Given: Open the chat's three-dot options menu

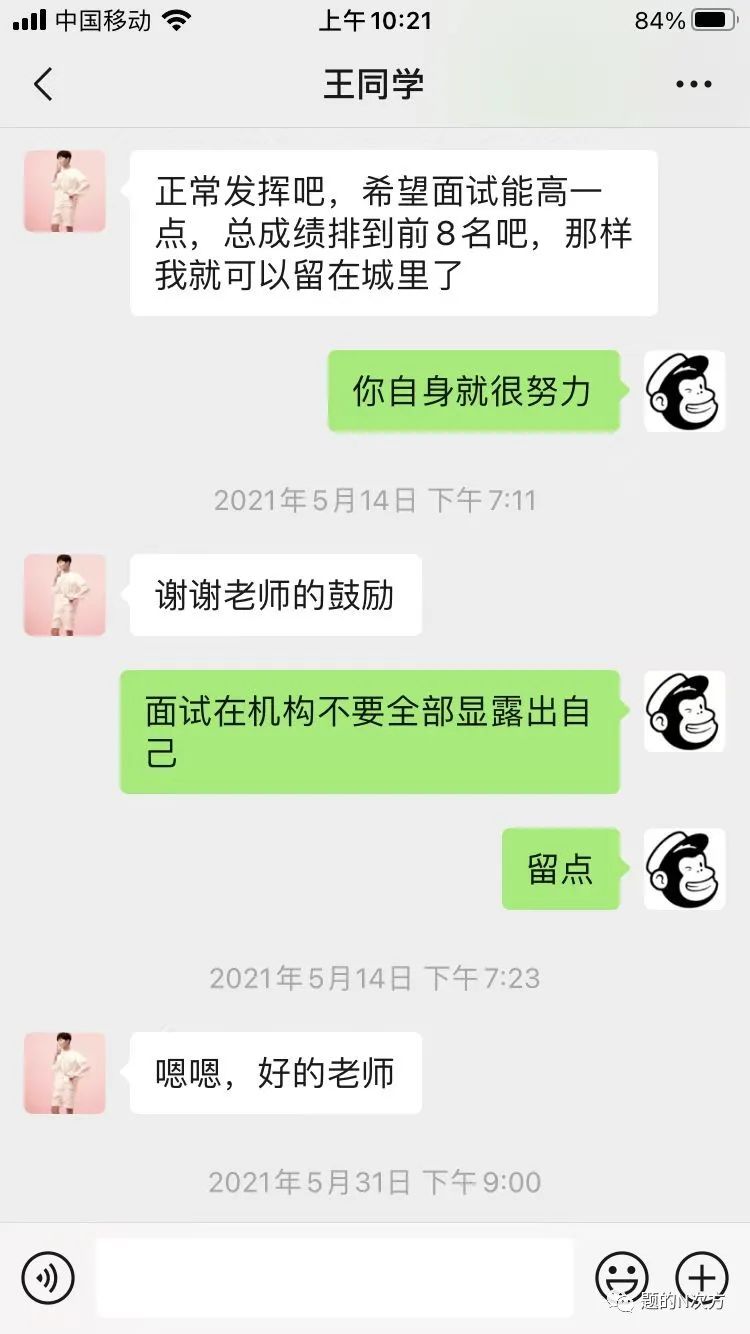Looking at the screenshot, I should [x=694, y=85].
